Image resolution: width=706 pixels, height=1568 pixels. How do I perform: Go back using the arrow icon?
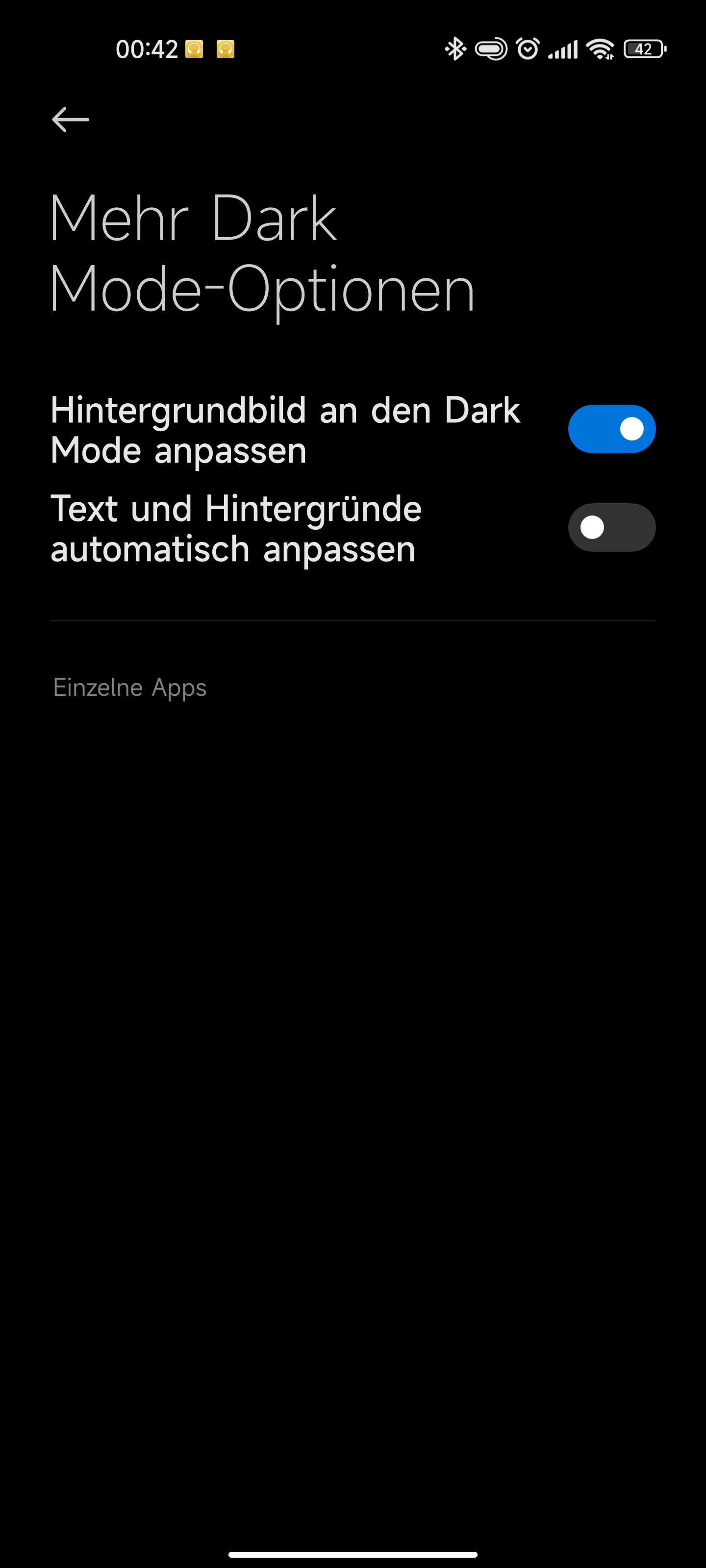pyautogui.click(x=71, y=119)
